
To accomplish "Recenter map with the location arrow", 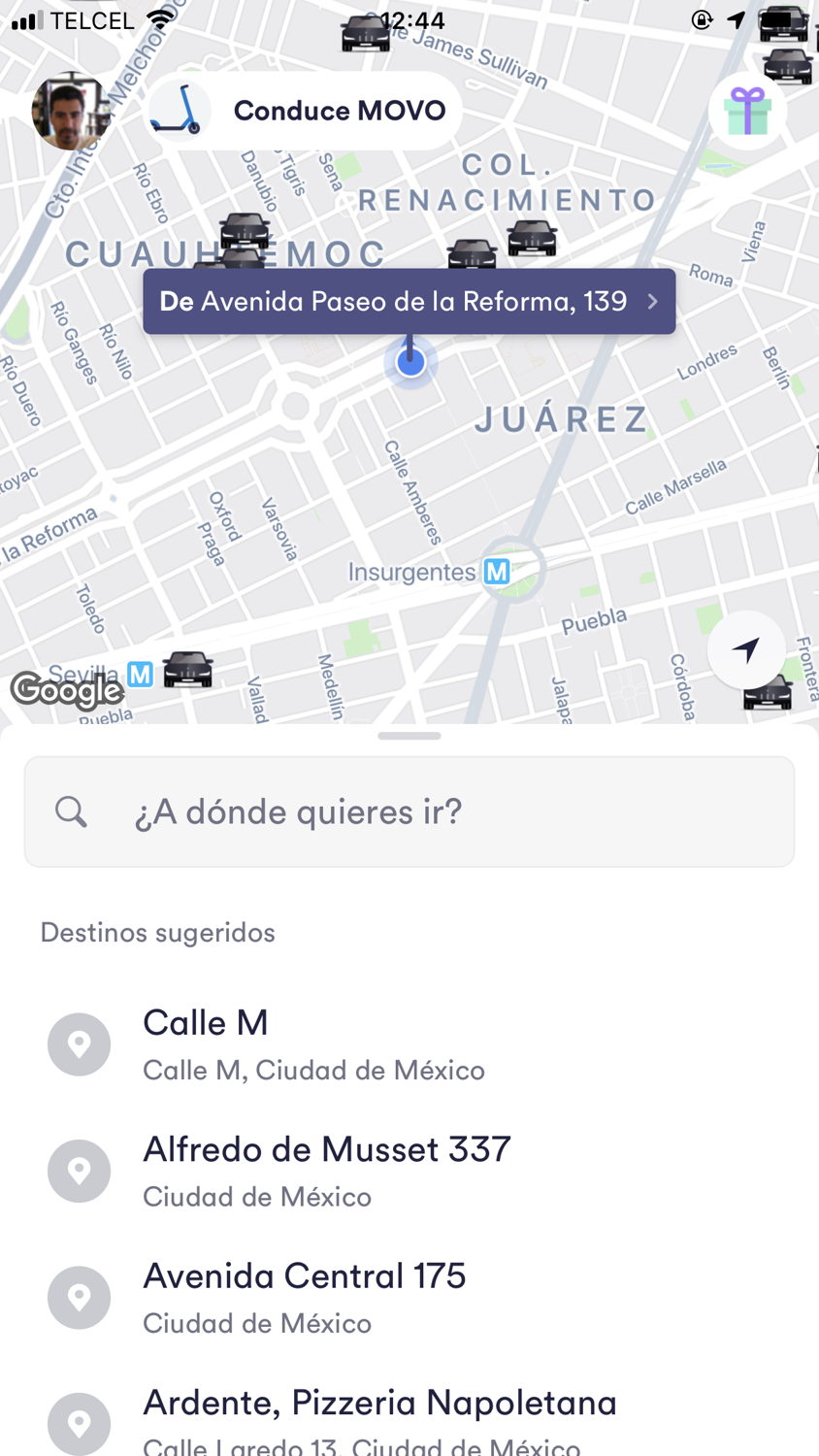I will (x=745, y=649).
